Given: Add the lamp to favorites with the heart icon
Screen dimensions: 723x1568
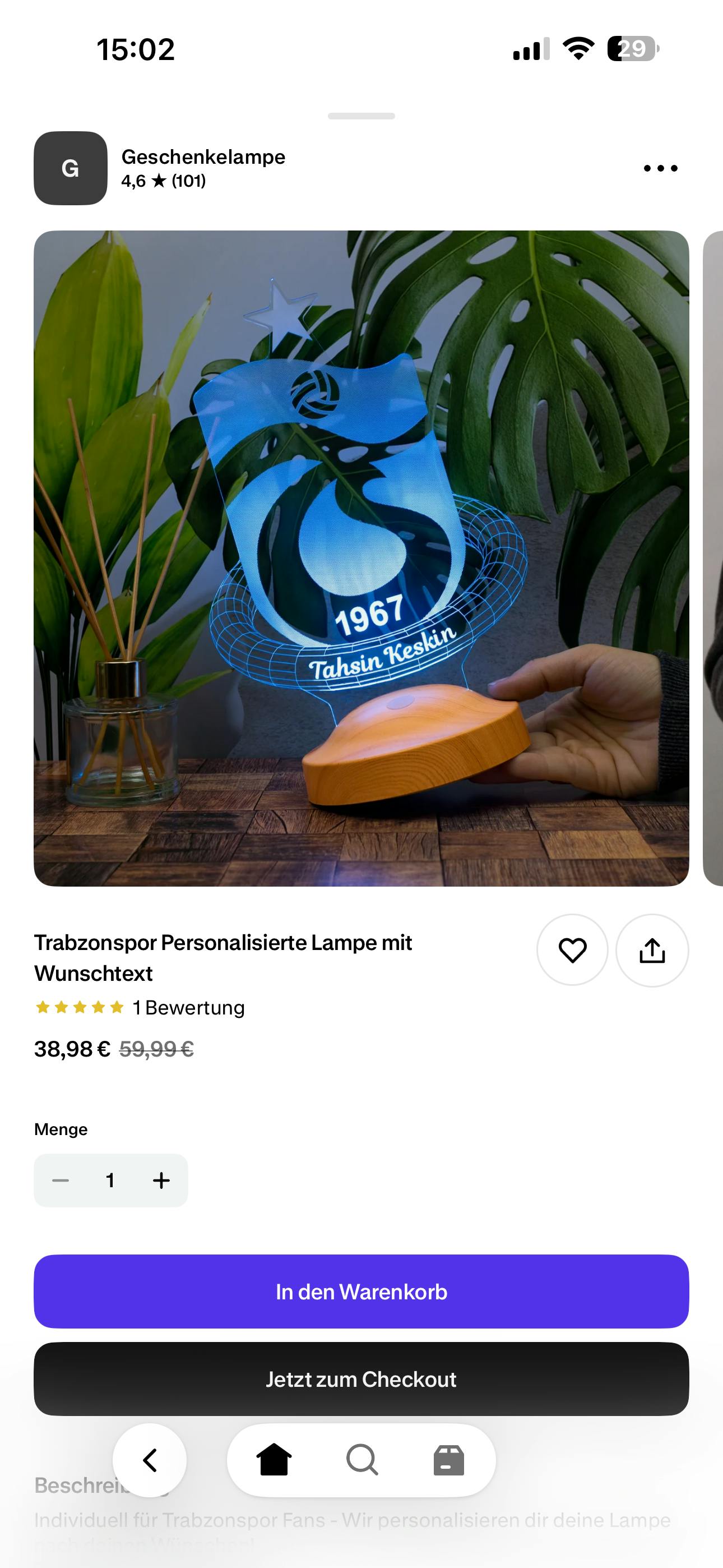Looking at the screenshot, I should (x=572, y=950).
